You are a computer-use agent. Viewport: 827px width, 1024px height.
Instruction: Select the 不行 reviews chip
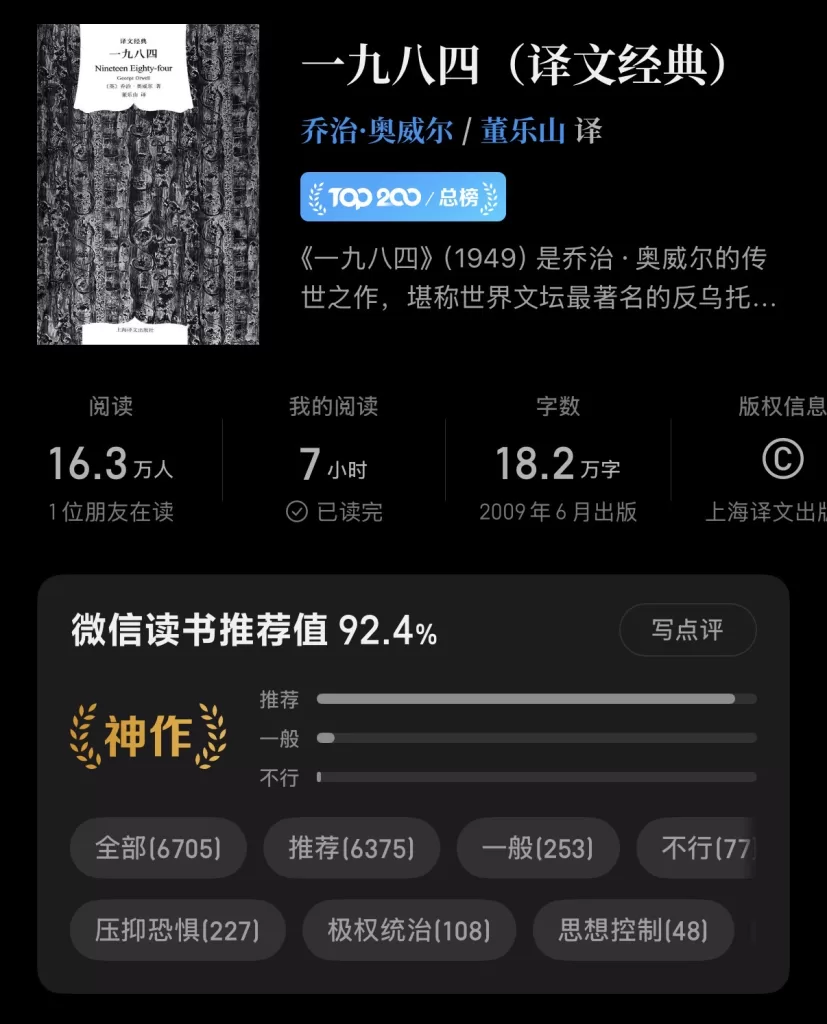[705, 849]
